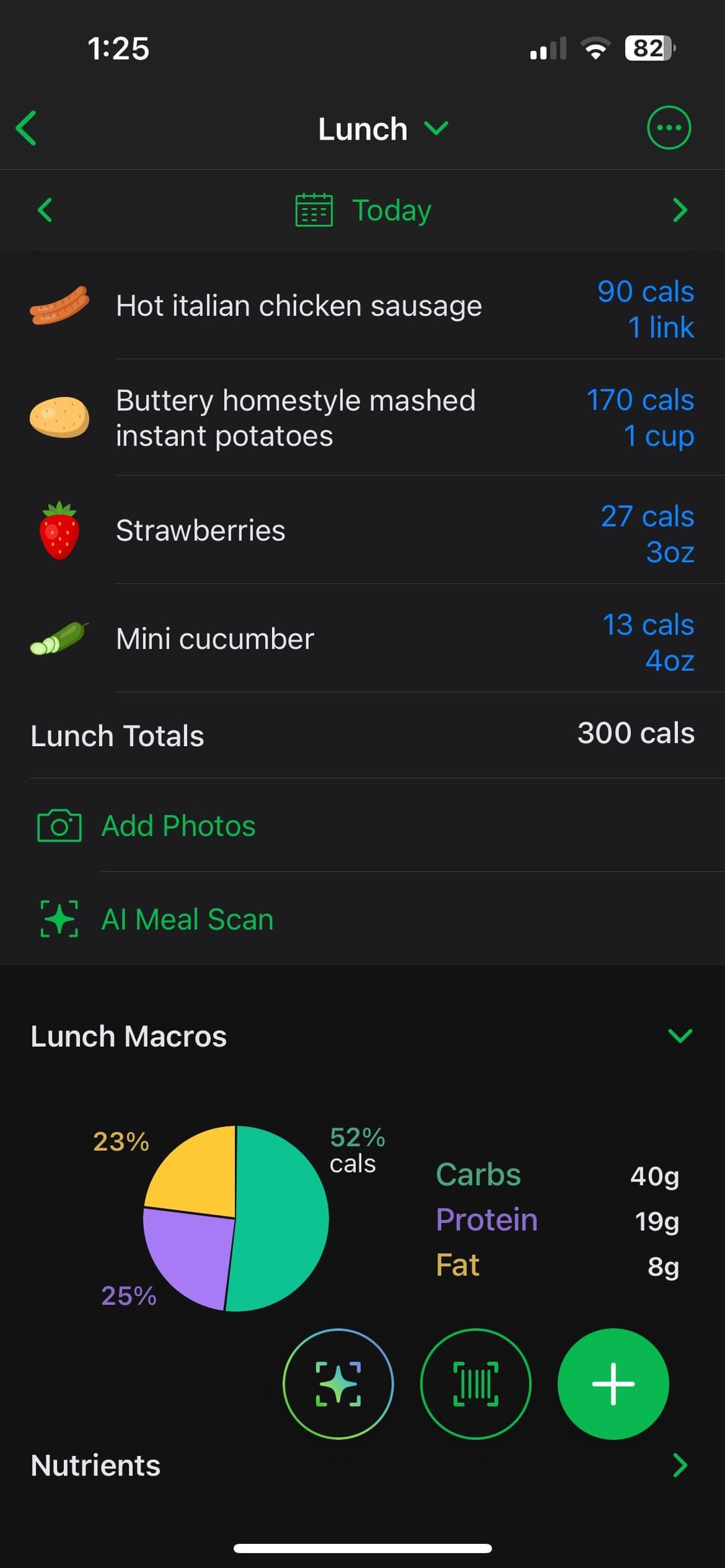725x1568 pixels.
Task: Open the calendar on Today
Action: point(363,211)
